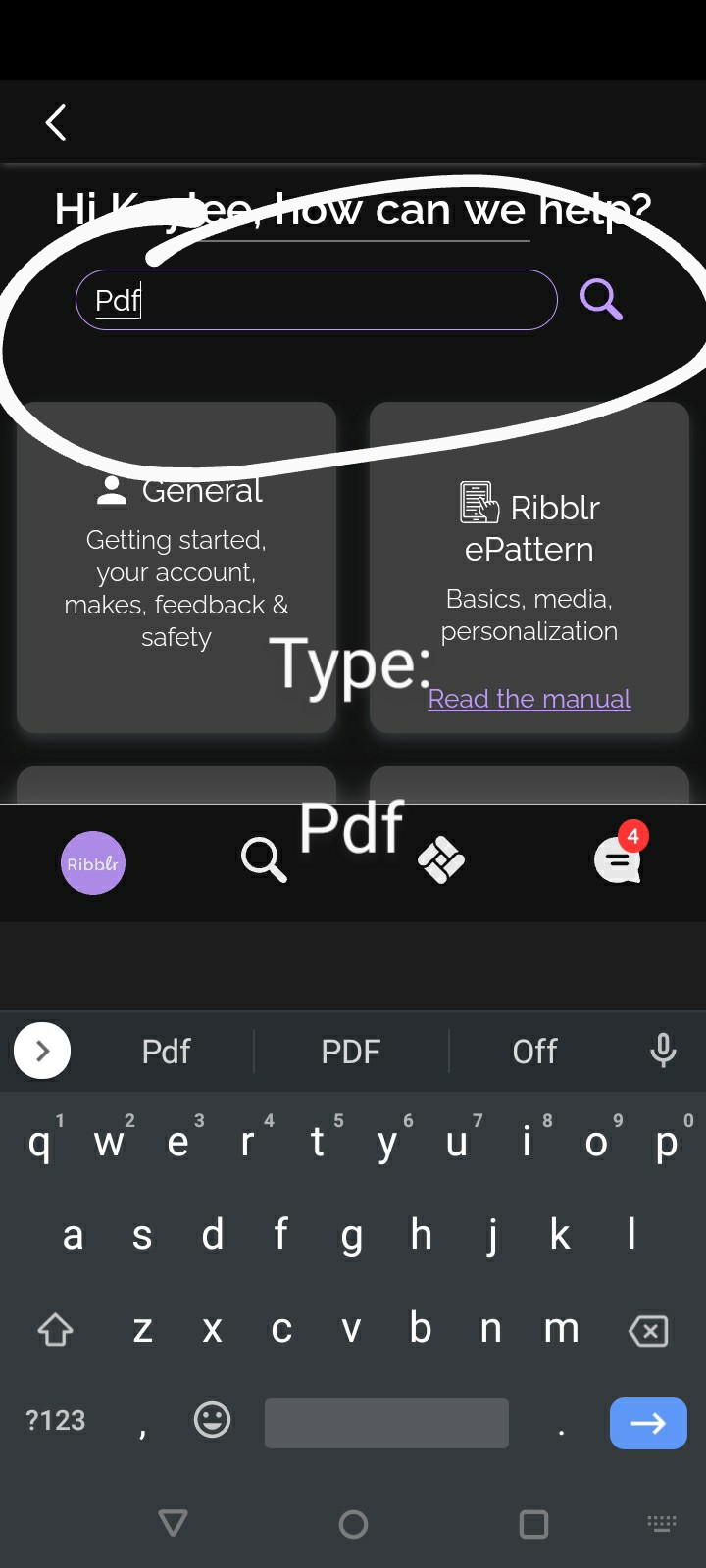Open the Ribblr home tab
The width and height of the screenshot is (706, 1568).
click(x=93, y=862)
